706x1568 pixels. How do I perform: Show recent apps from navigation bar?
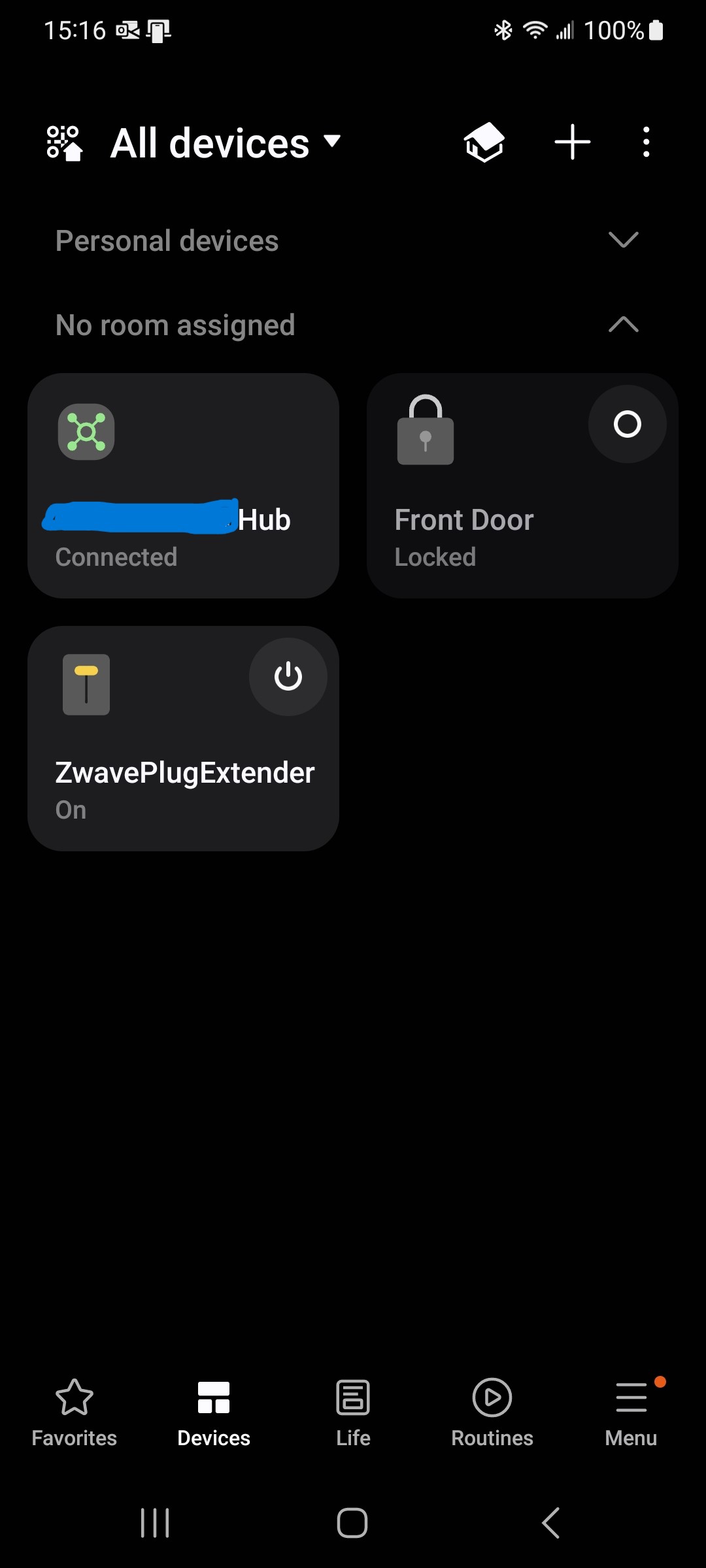click(x=155, y=1523)
